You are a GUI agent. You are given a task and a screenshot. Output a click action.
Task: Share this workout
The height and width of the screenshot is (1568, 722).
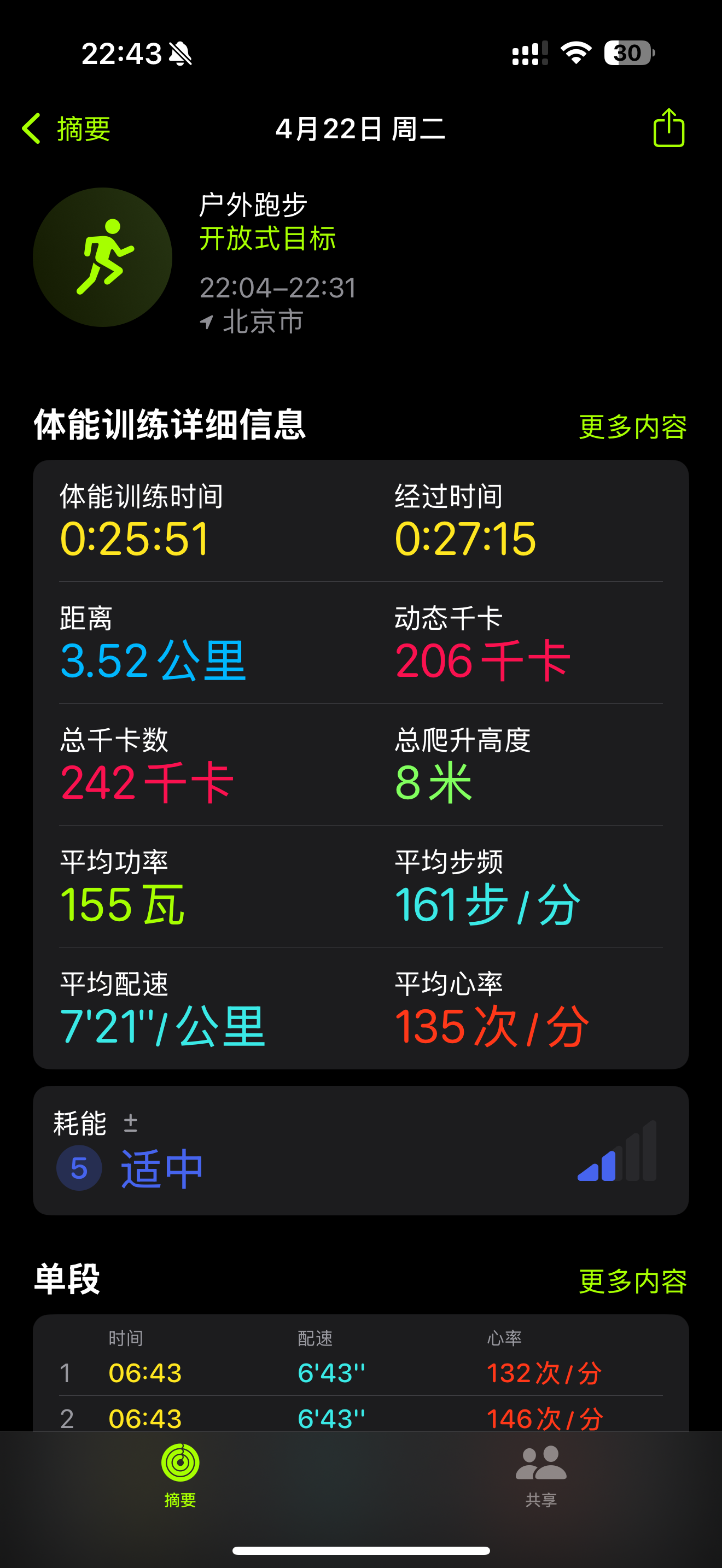pos(668,128)
